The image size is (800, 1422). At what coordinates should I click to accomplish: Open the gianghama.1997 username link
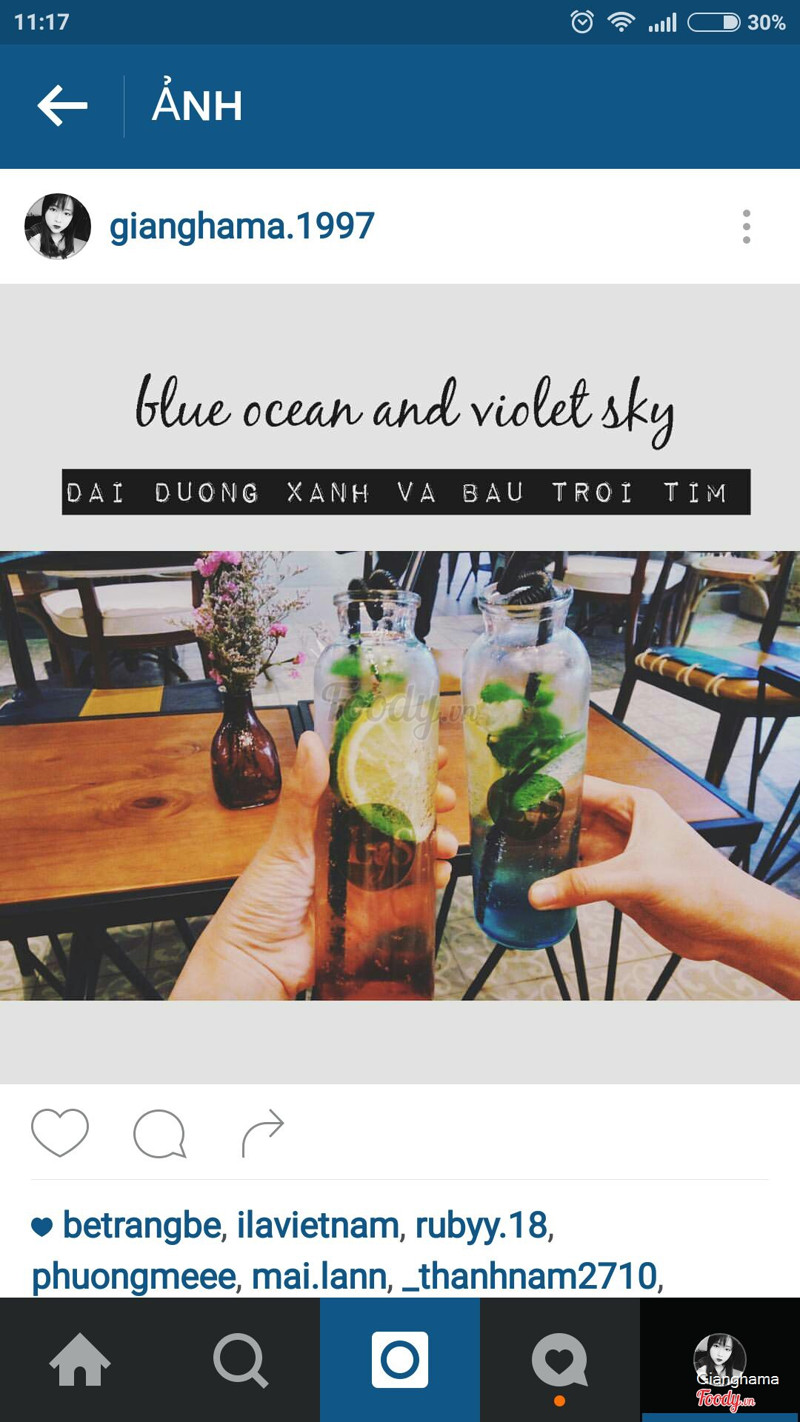point(242,226)
